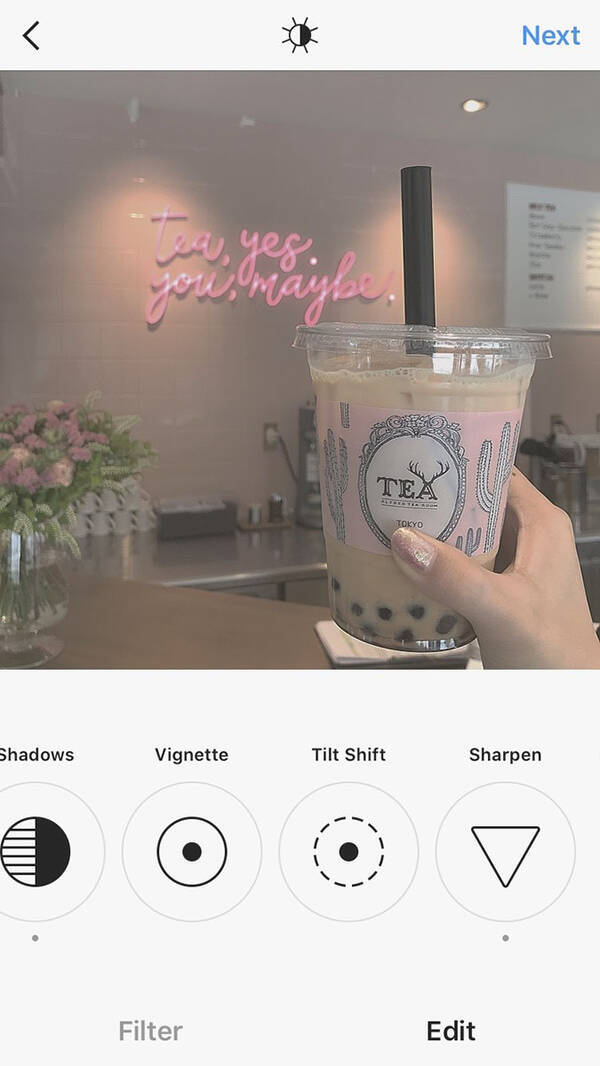Image resolution: width=600 pixels, height=1066 pixels.
Task: Open the Lux brightness adjustment icon
Action: click(299, 36)
